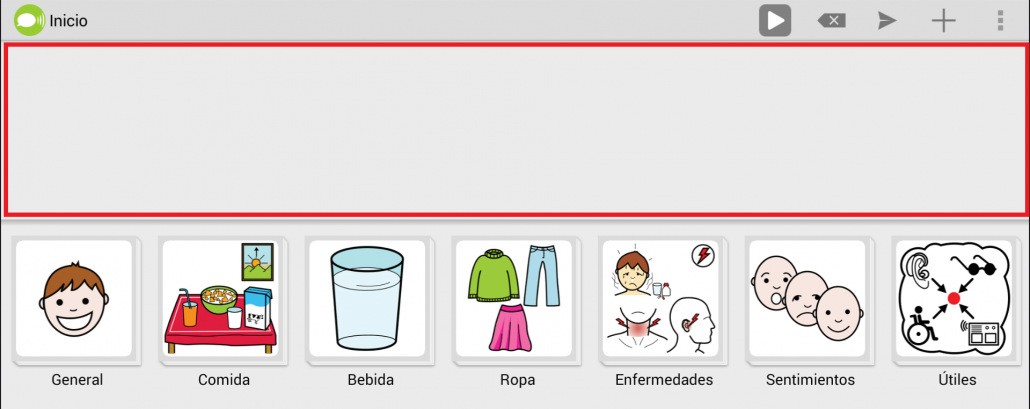1030x409 pixels.
Task: Play the composed message aloud
Action: (x=775, y=20)
